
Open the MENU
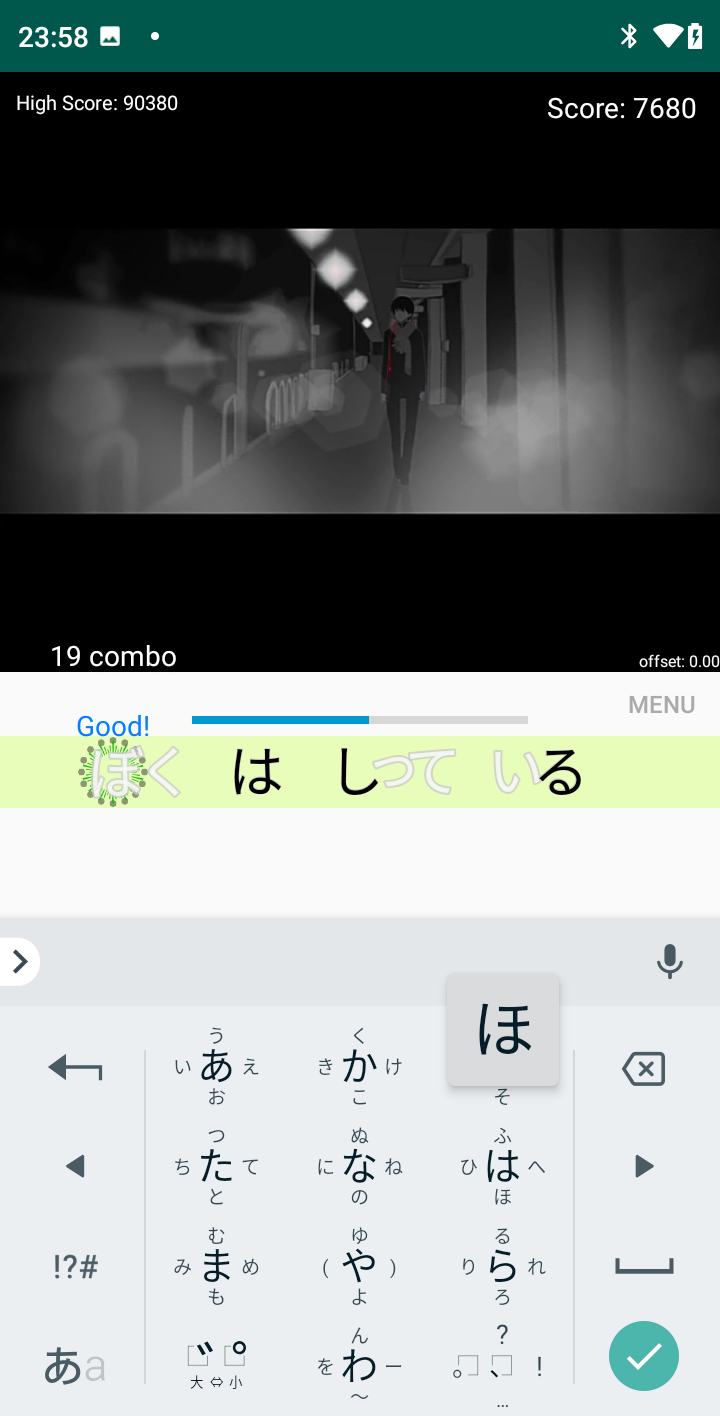[x=661, y=704]
